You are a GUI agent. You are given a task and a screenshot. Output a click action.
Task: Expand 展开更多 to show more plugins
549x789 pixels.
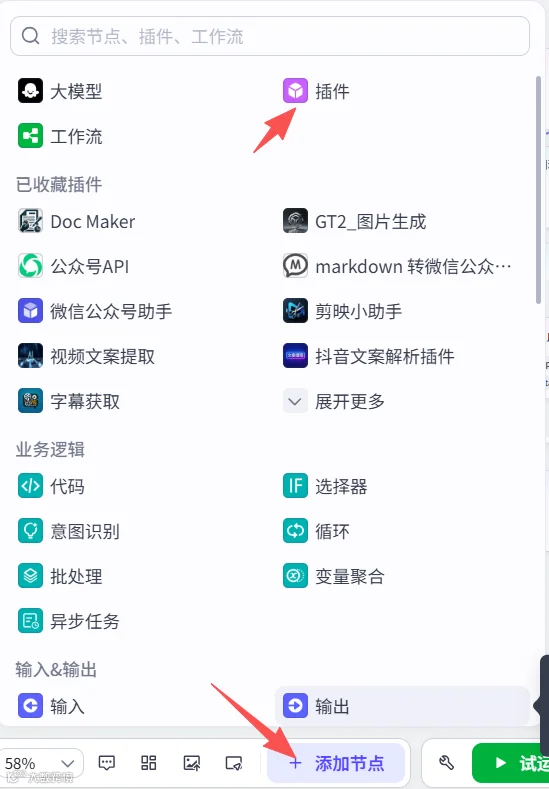click(334, 402)
